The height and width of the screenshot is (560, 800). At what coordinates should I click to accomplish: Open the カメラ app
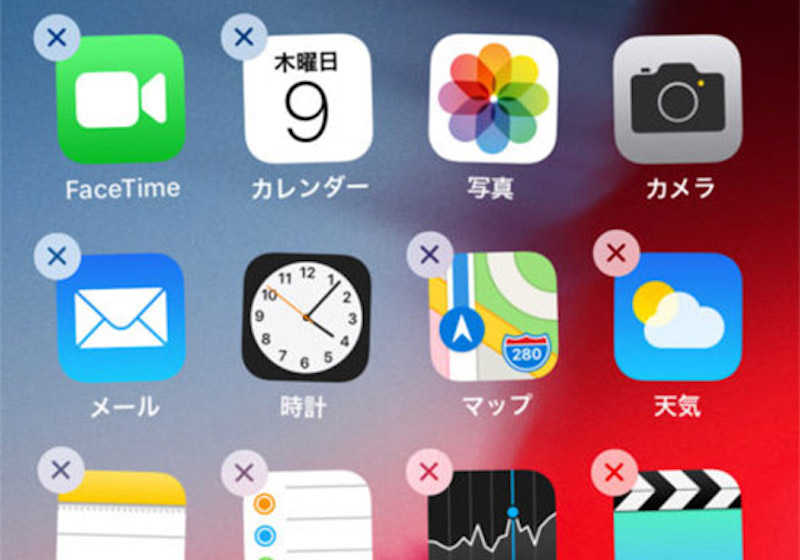pyautogui.click(x=678, y=100)
